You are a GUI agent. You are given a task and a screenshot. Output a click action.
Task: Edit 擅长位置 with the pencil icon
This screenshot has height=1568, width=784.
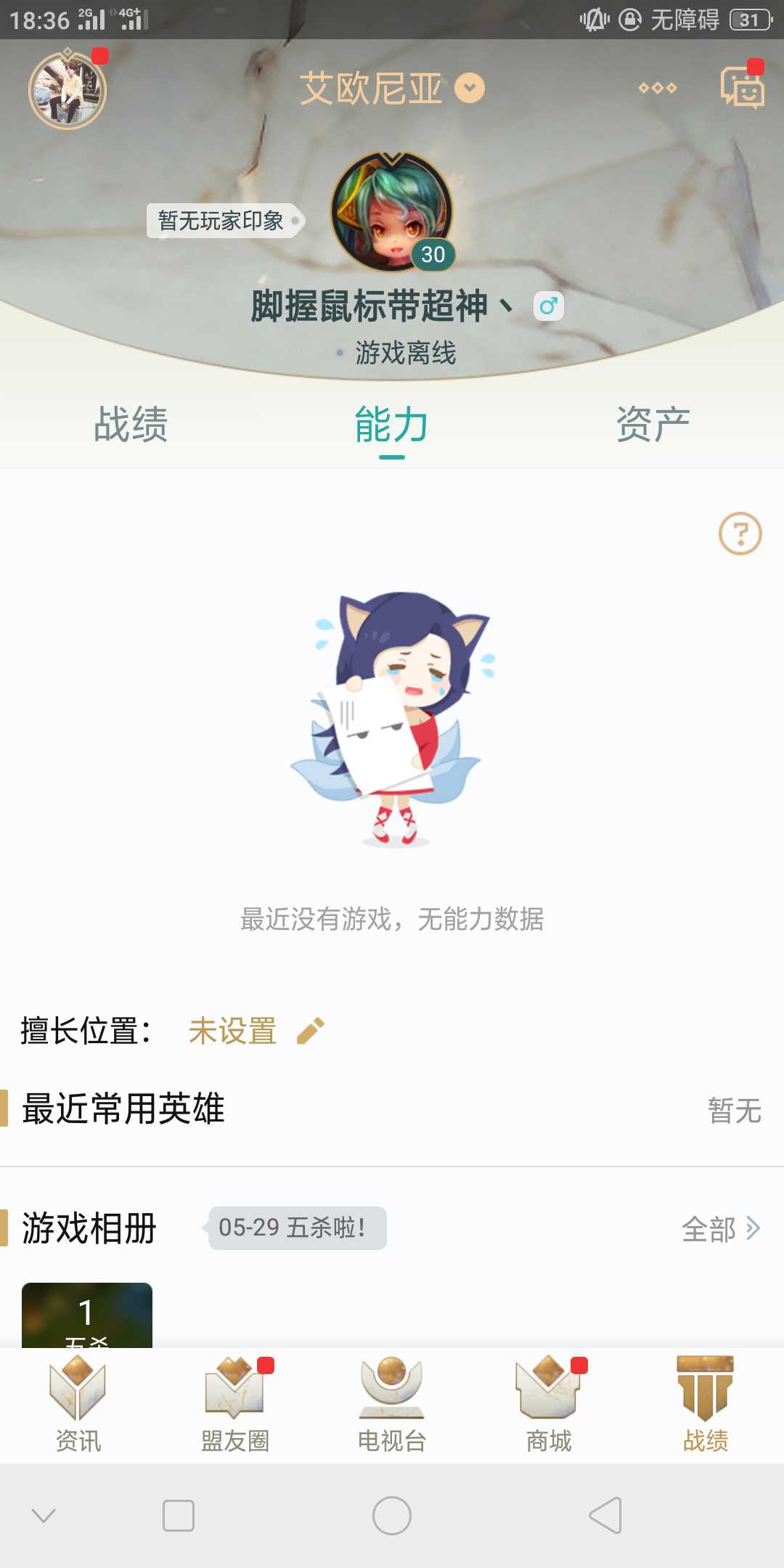point(311,1031)
